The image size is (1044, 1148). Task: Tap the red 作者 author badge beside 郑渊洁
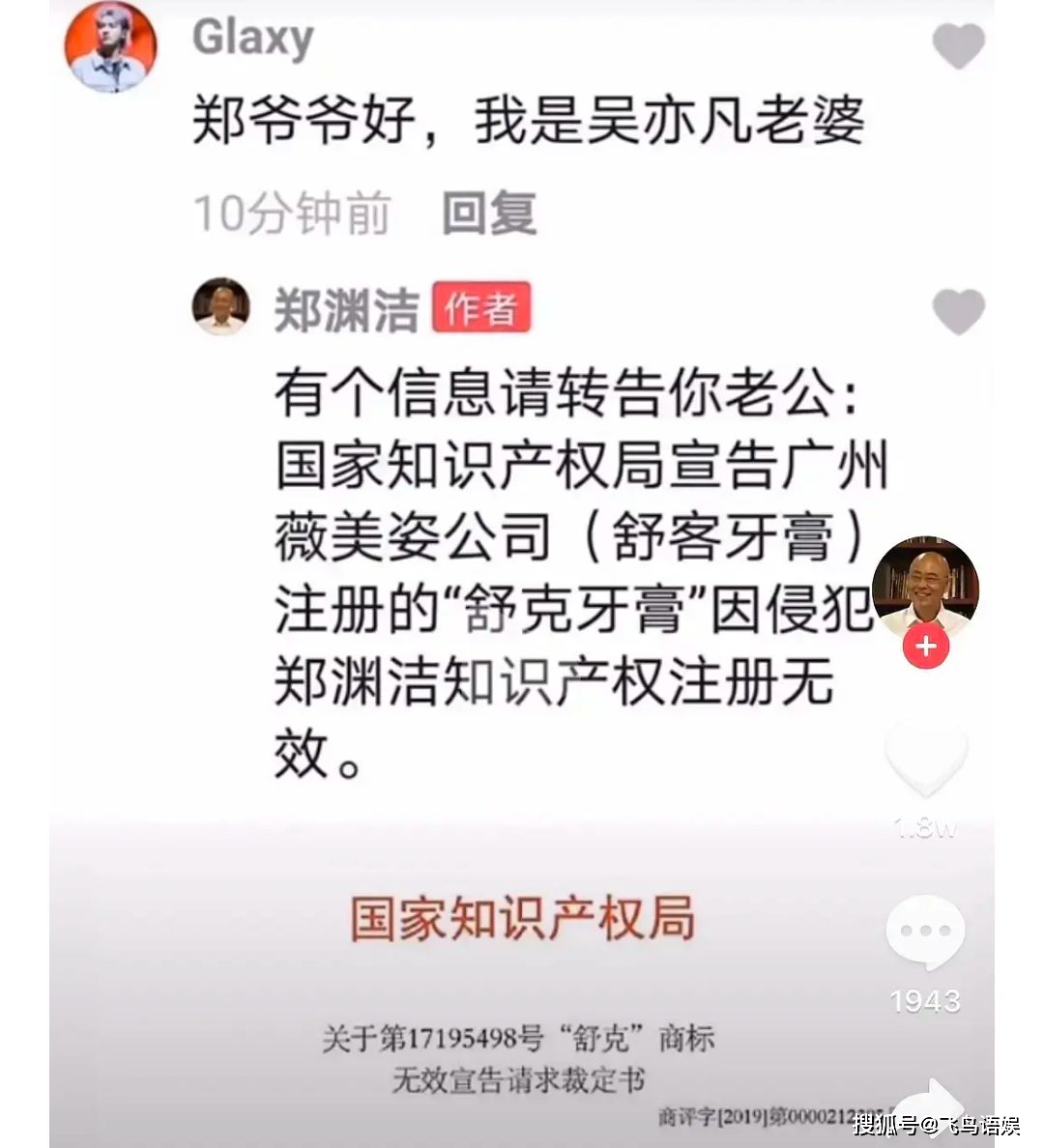pos(481,309)
